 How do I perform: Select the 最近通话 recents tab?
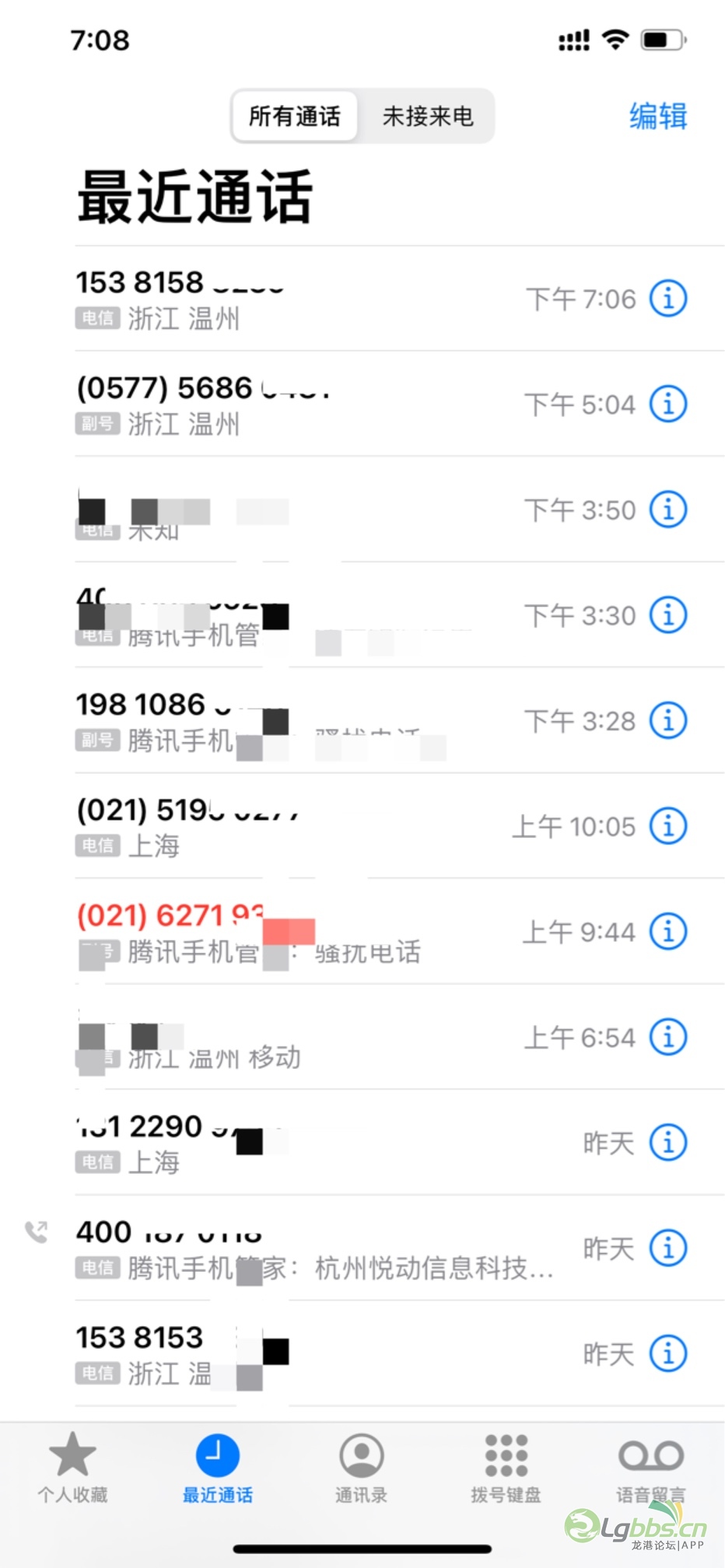[217, 1468]
